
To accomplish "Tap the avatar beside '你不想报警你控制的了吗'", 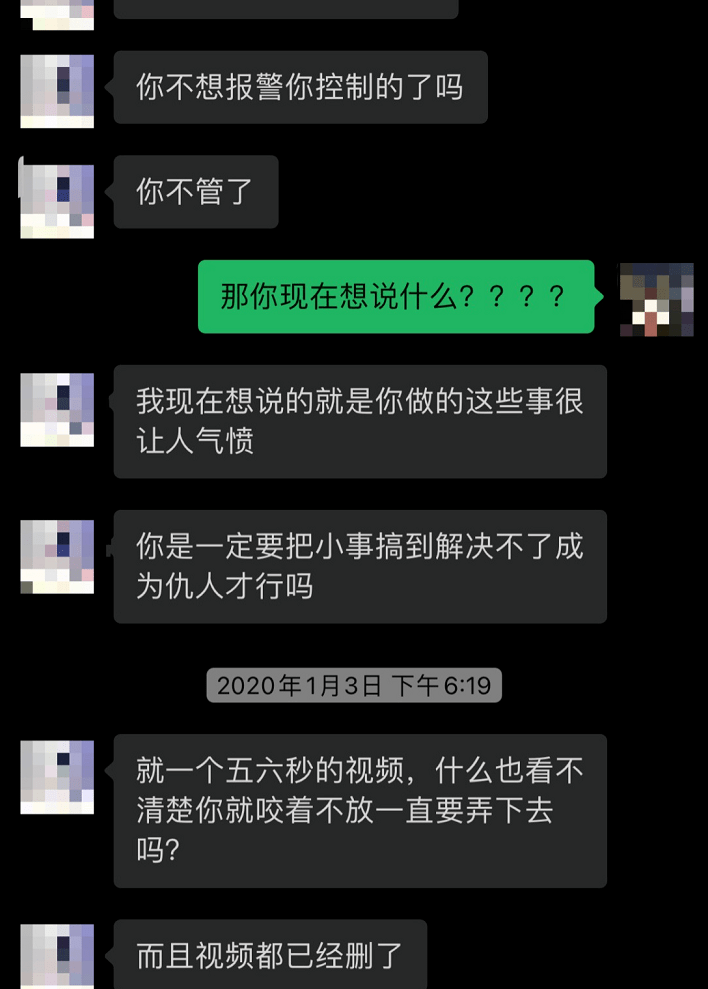I will (x=57, y=91).
